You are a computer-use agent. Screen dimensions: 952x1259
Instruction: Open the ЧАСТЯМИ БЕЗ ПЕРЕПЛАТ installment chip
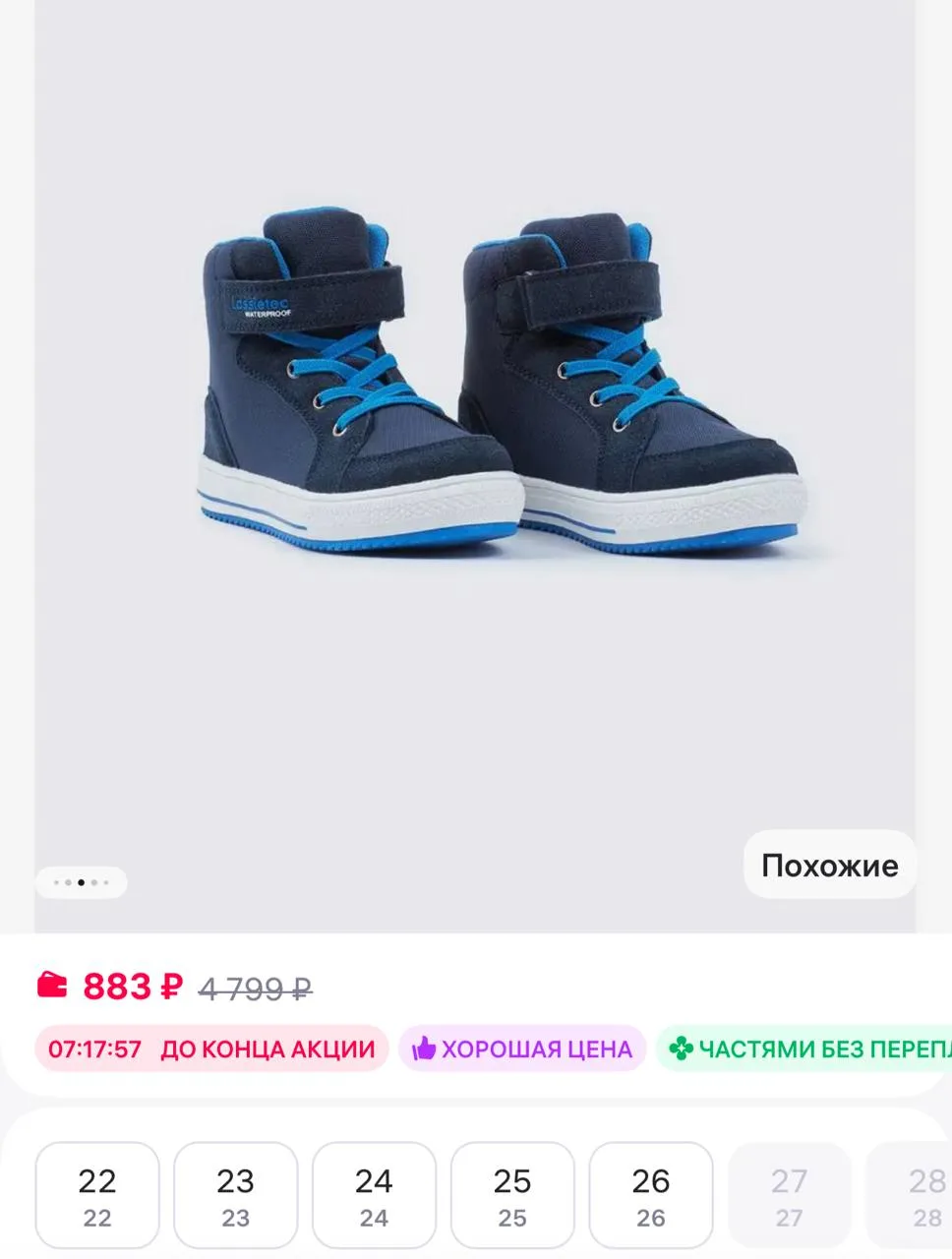coord(806,1049)
